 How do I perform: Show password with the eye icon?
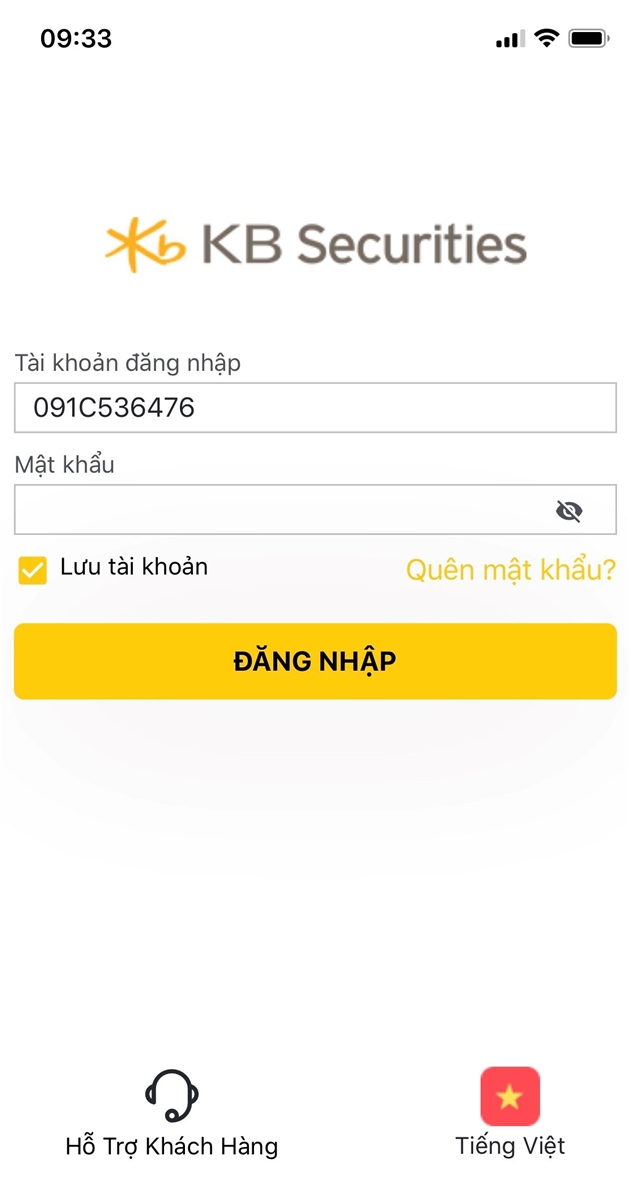point(569,512)
